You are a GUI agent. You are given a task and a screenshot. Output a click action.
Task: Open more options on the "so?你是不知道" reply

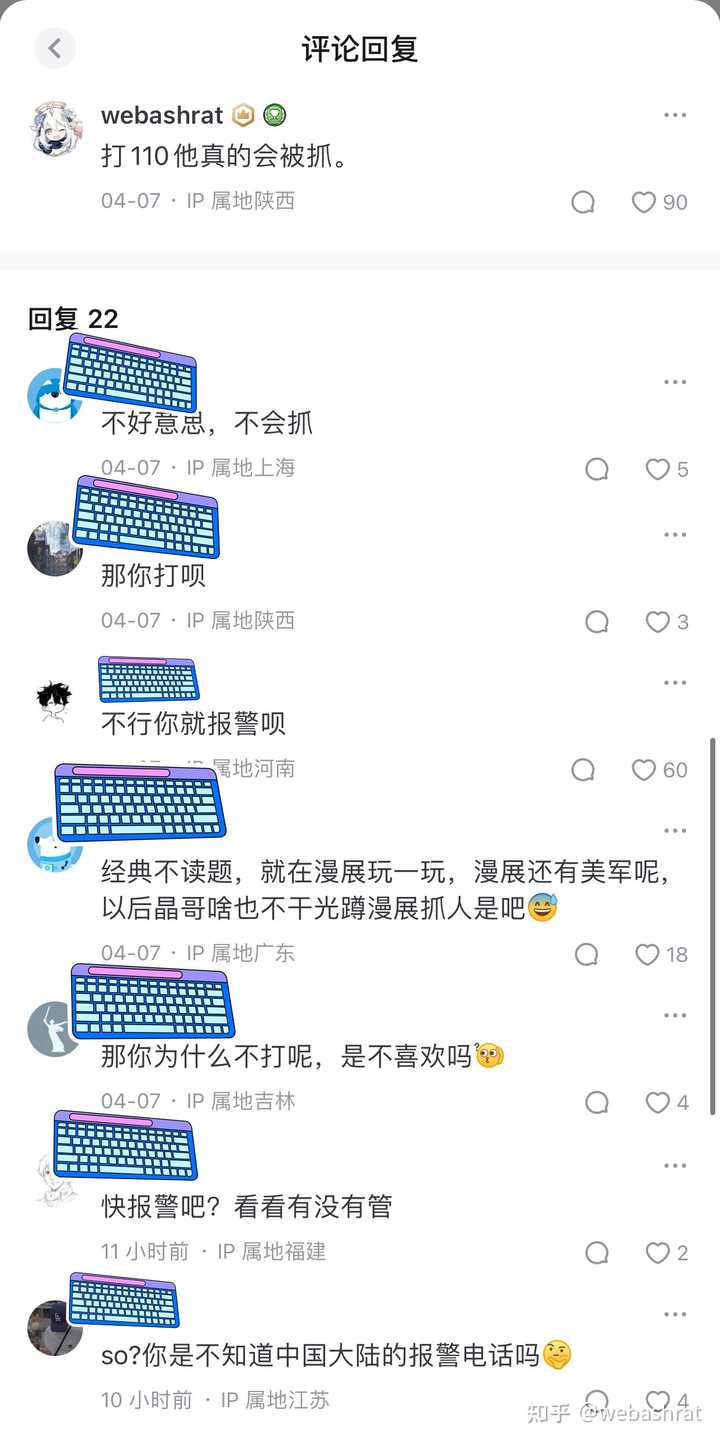click(x=675, y=1315)
